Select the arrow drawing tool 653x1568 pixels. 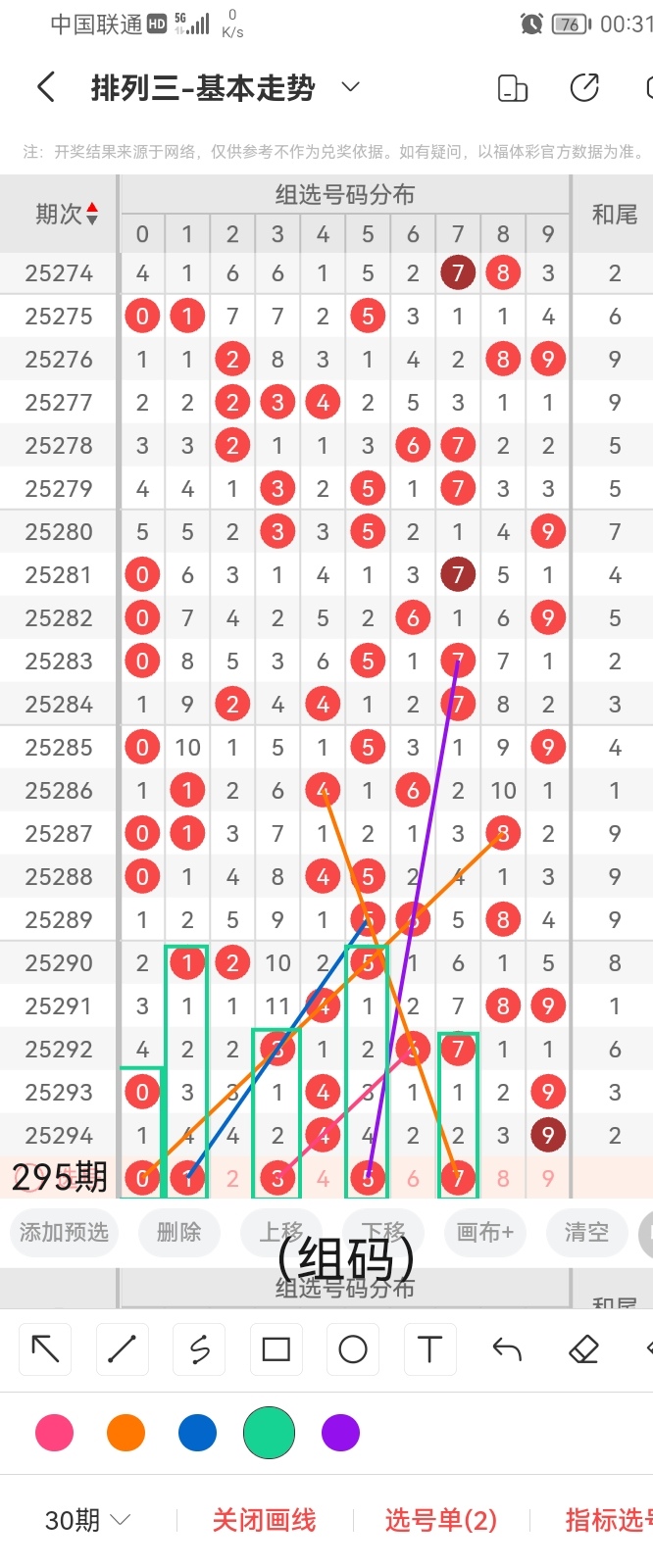45,1349
